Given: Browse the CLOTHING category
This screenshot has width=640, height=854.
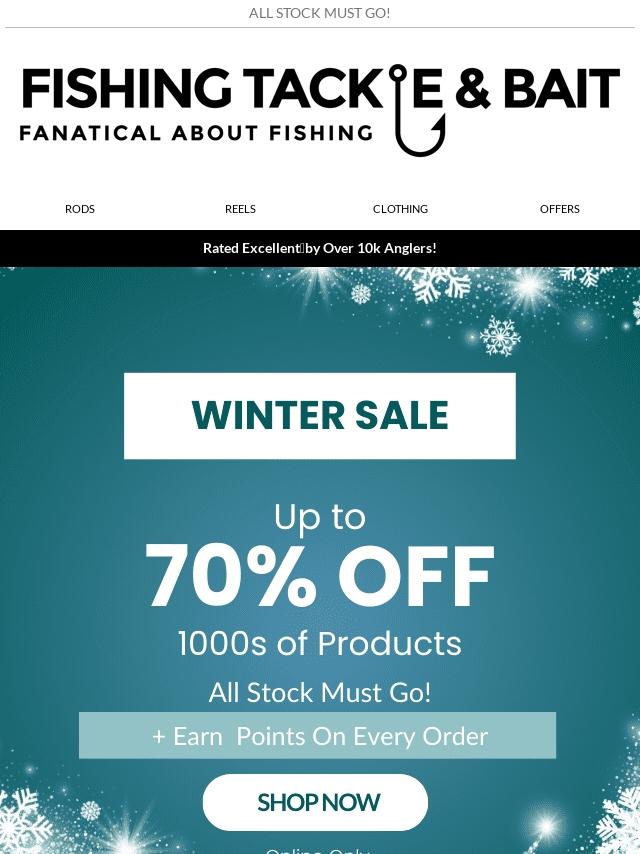Looking at the screenshot, I should point(400,209).
